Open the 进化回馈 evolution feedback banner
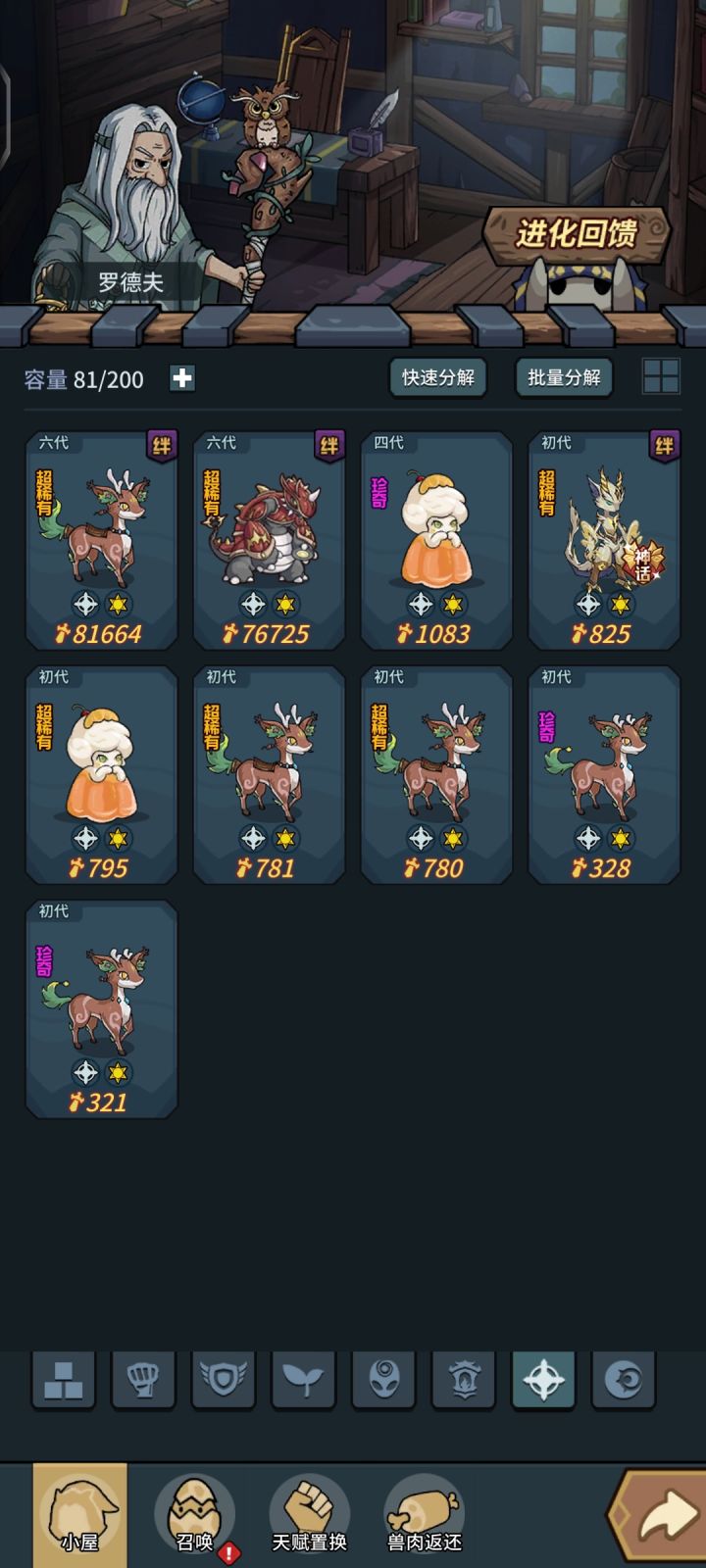The width and height of the screenshot is (706, 1568). tap(579, 231)
